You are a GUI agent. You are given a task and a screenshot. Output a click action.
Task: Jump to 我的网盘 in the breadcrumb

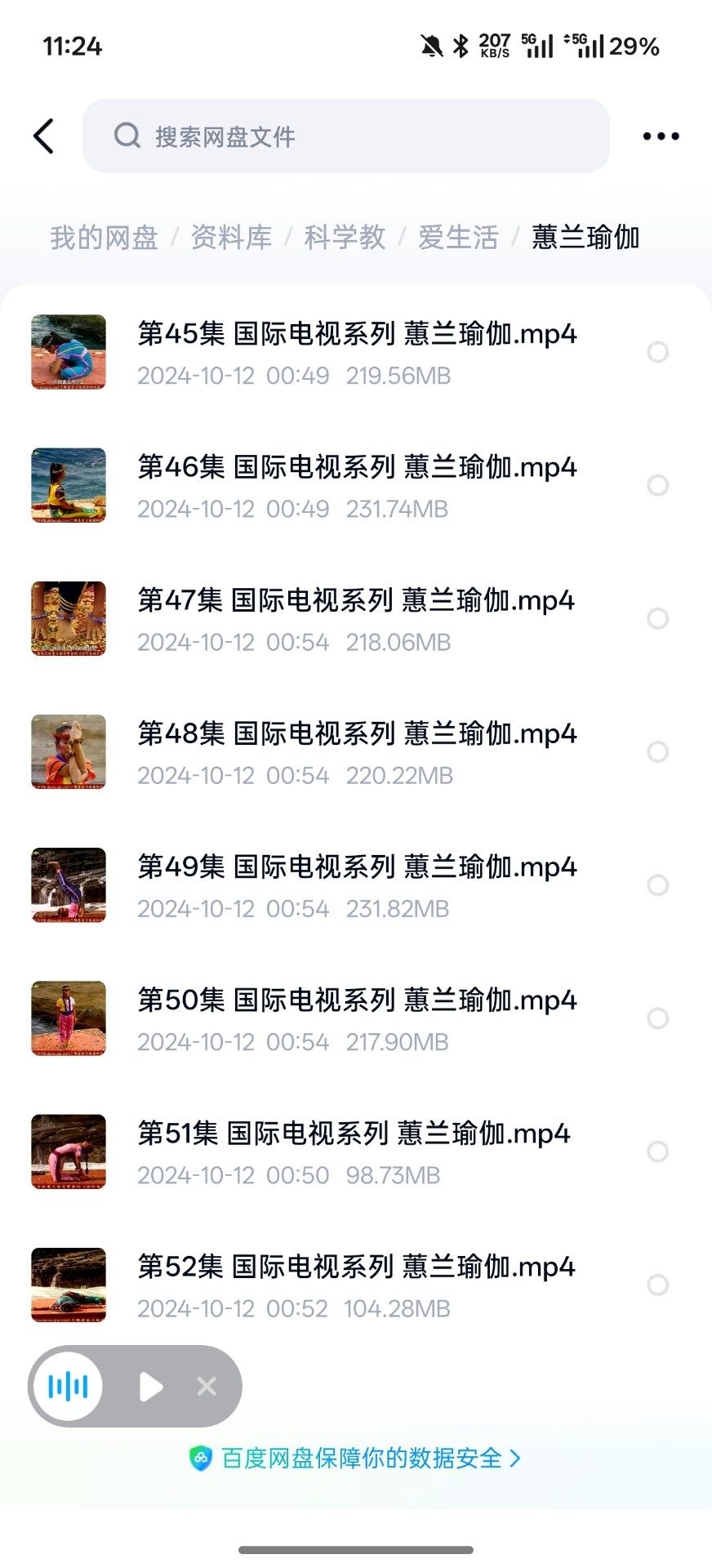pyautogui.click(x=104, y=238)
